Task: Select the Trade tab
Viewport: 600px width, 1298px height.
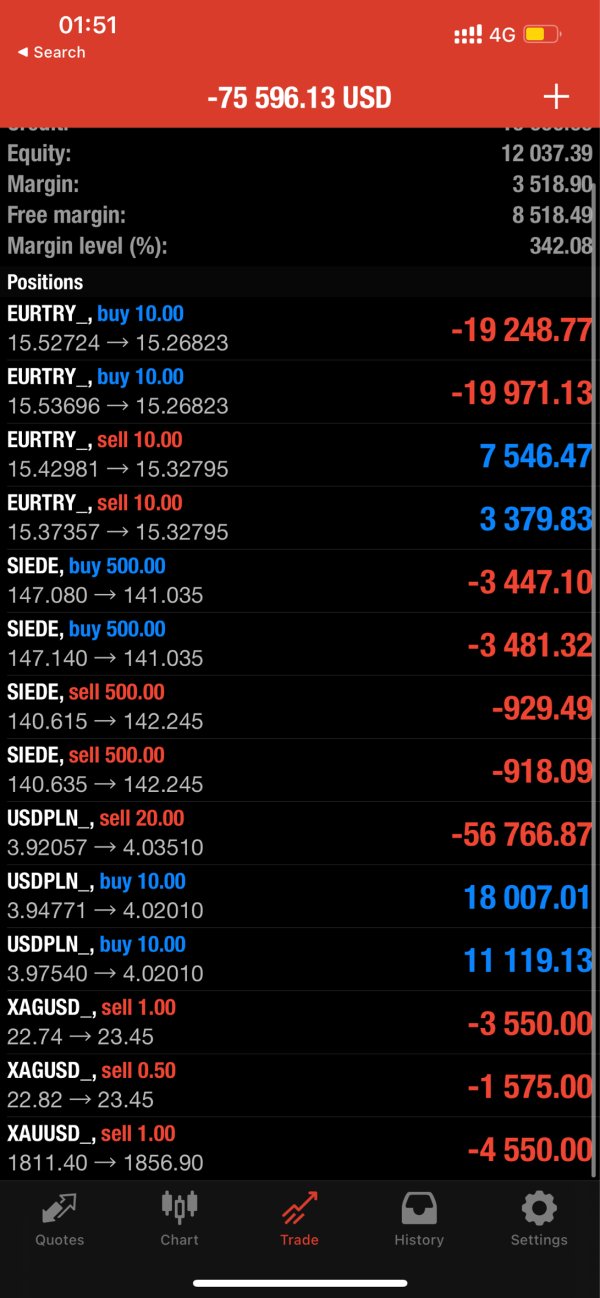Action: tap(299, 1219)
